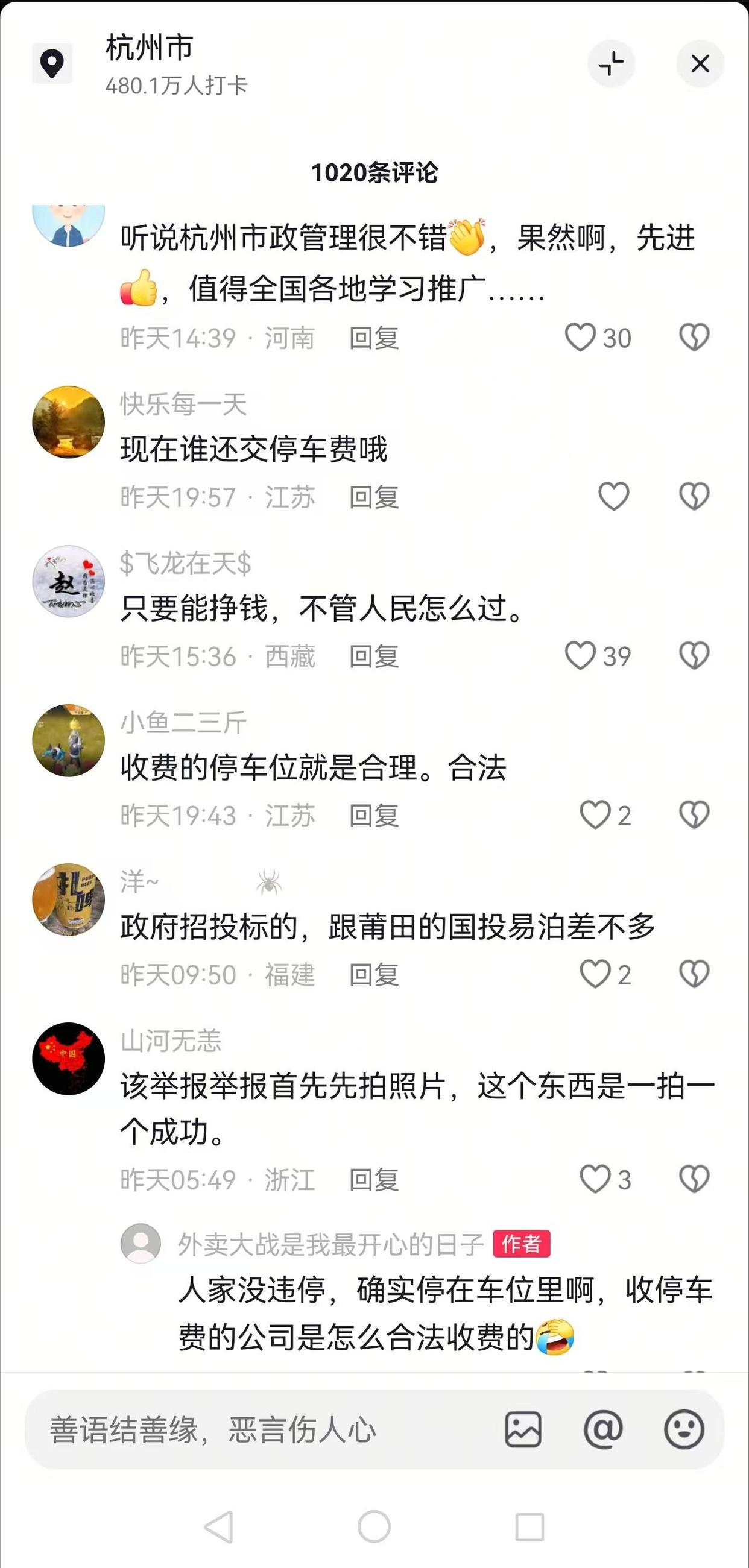
Task: Open 小鱼二三斤's profile avatar
Action: (x=68, y=741)
